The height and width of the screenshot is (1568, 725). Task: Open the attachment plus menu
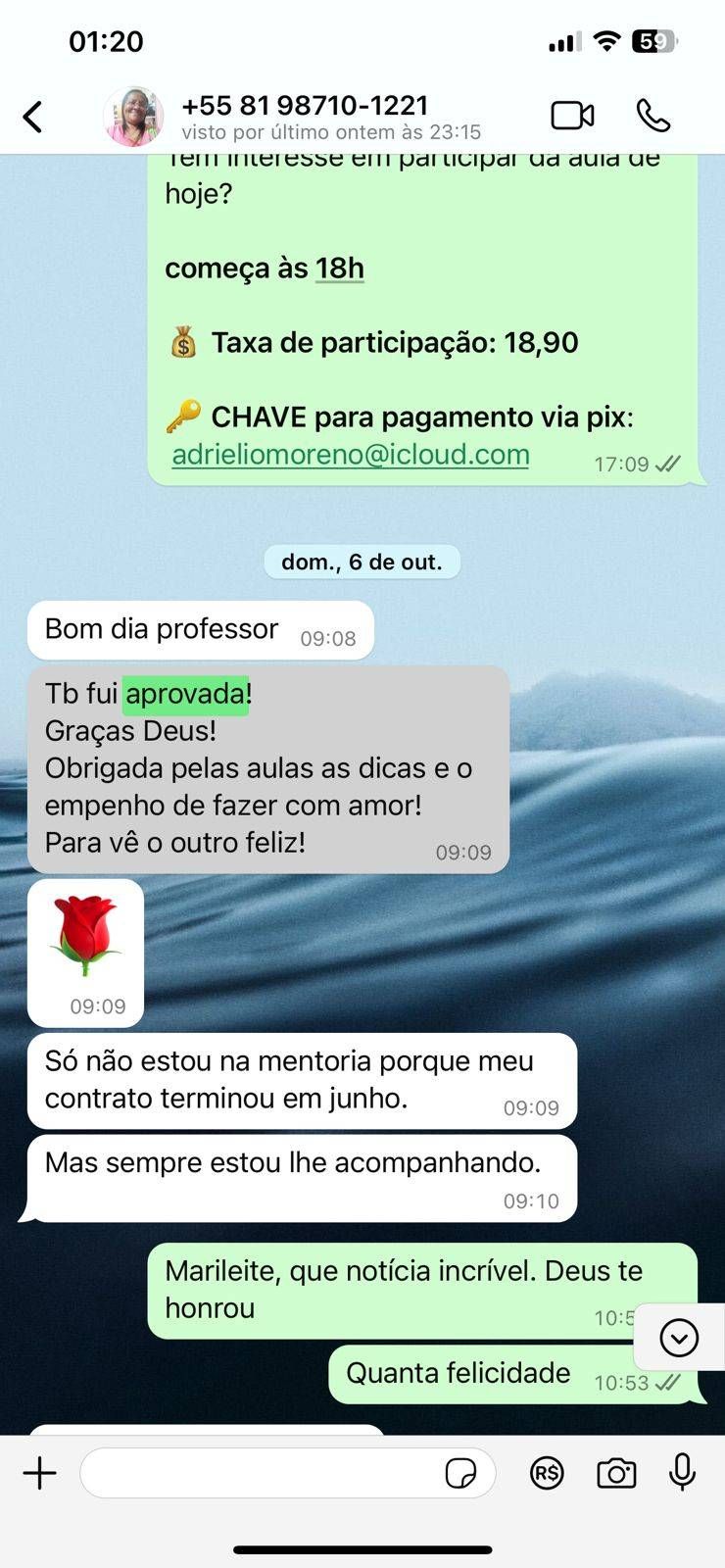[x=40, y=1473]
